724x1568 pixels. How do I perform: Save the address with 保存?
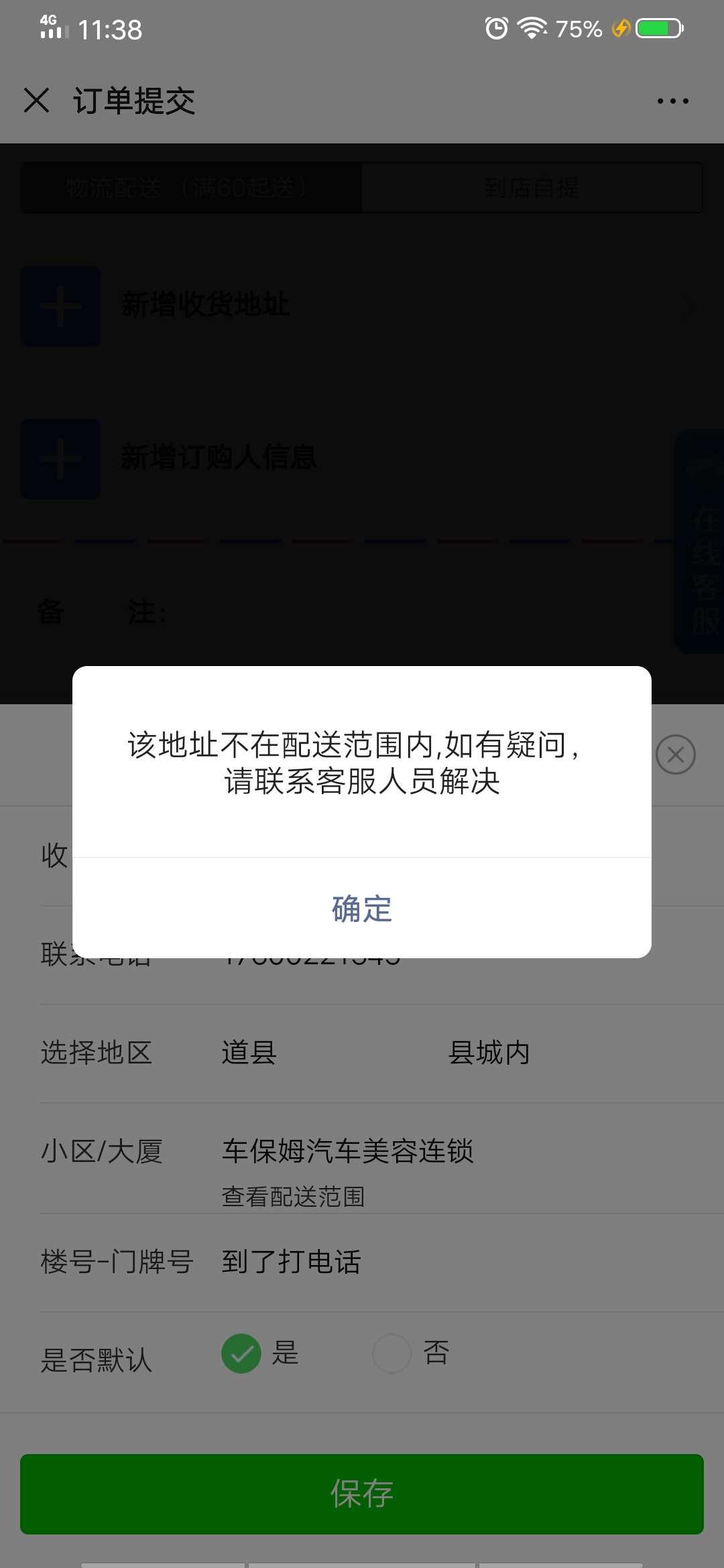[x=362, y=1494]
